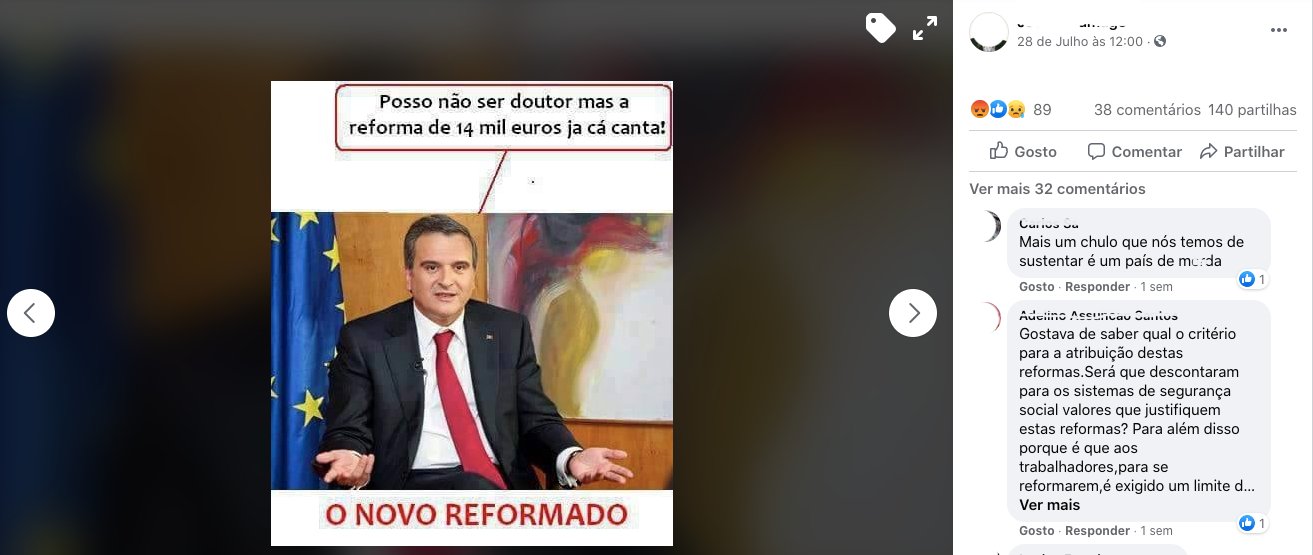The height and width of the screenshot is (555, 1313).
Task: Expand the long comment with Ver mais
Action: 1049,505
